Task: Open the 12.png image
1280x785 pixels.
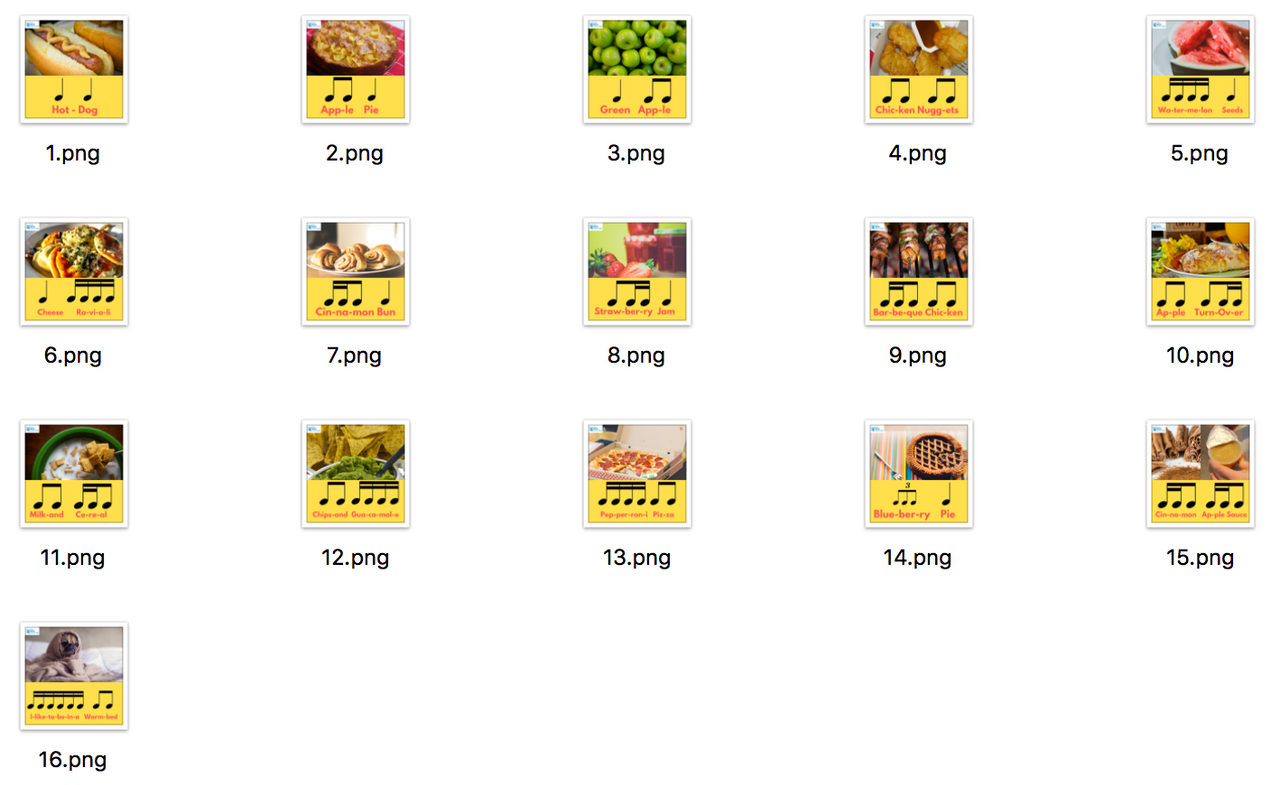Action: click(355, 474)
